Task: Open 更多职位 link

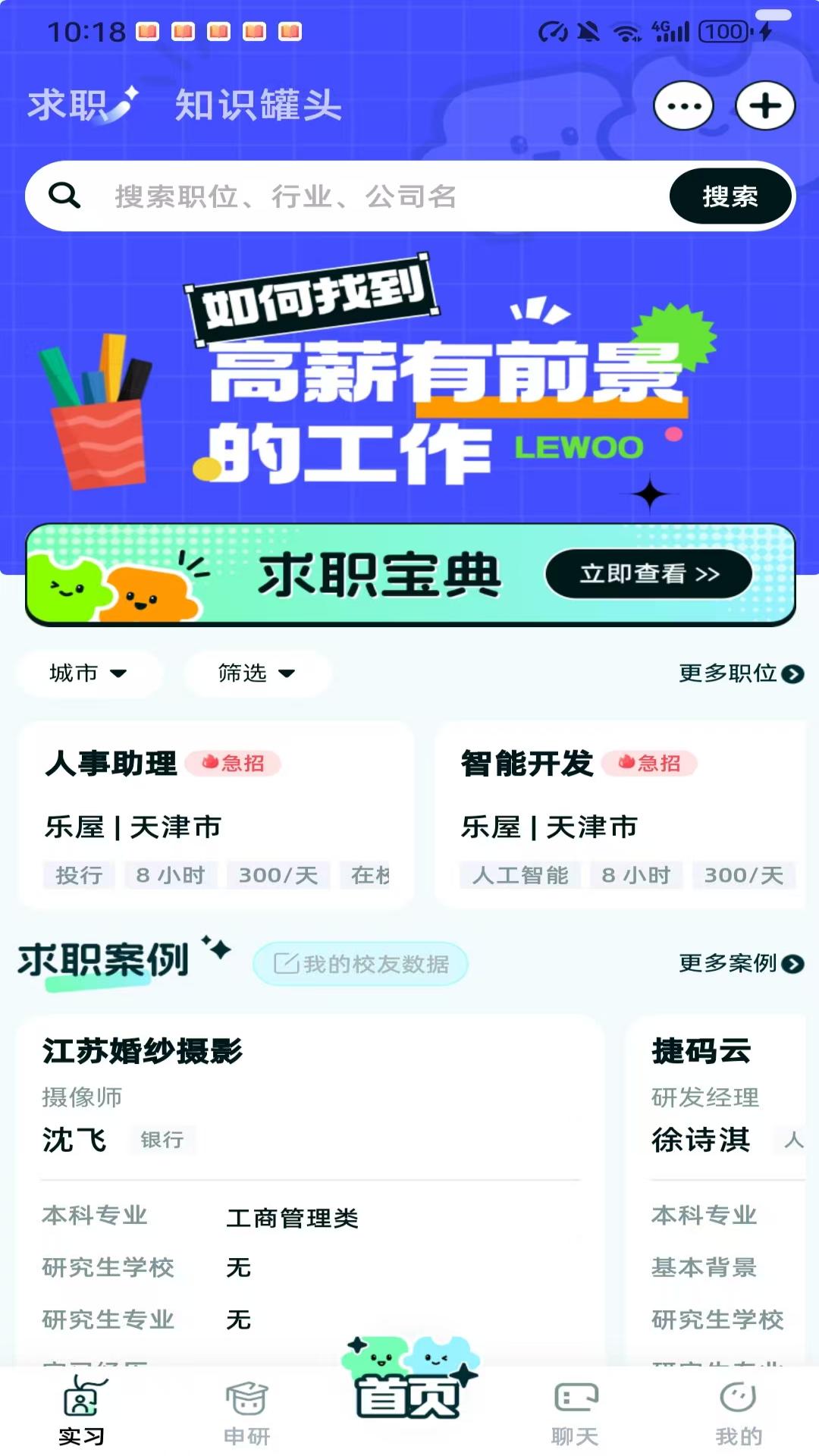Action: pyautogui.click(x=740, y=673)
